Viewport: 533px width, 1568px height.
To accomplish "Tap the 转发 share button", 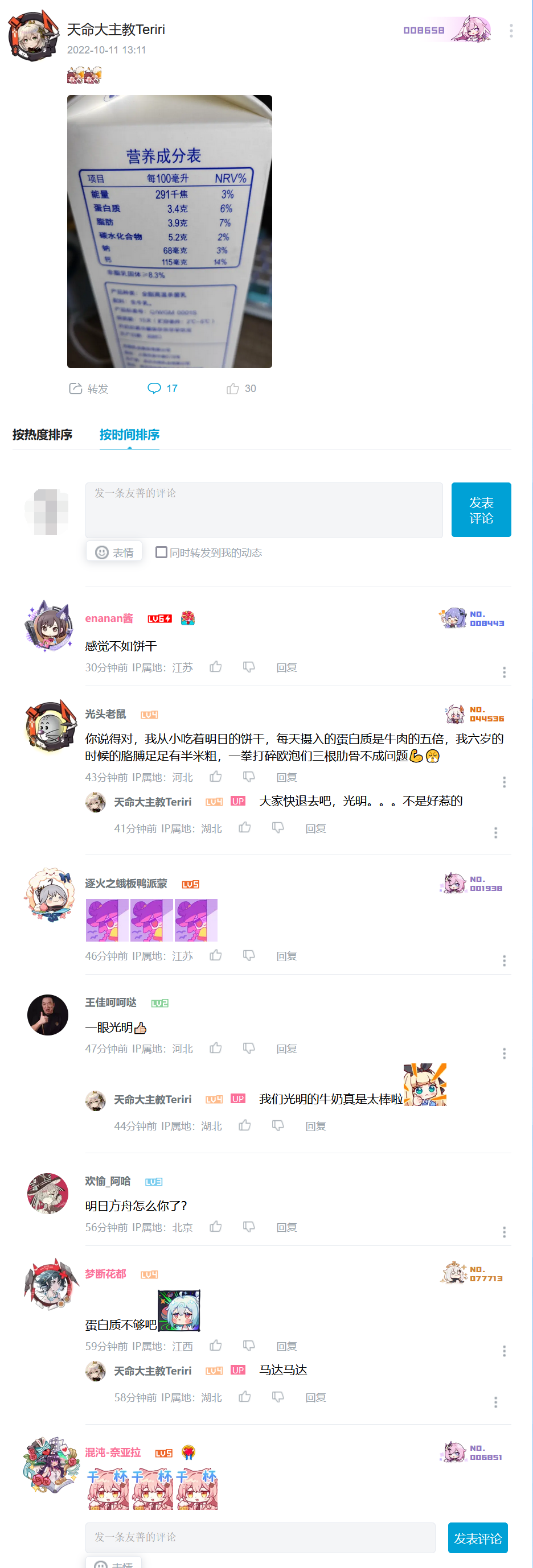I will [89, 389].
